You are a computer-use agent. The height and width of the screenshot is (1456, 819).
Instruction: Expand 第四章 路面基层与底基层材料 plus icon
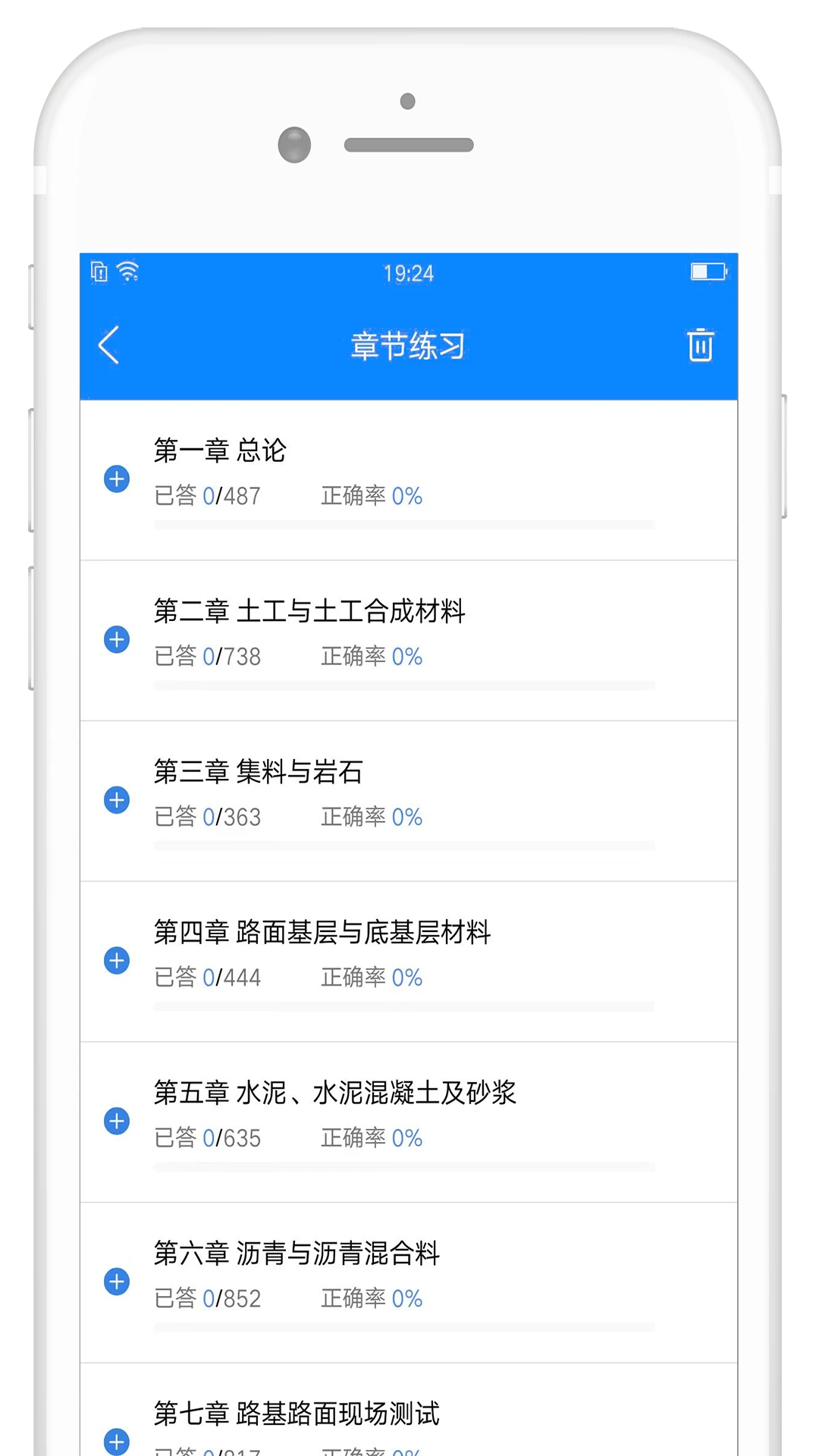point(117,961)
